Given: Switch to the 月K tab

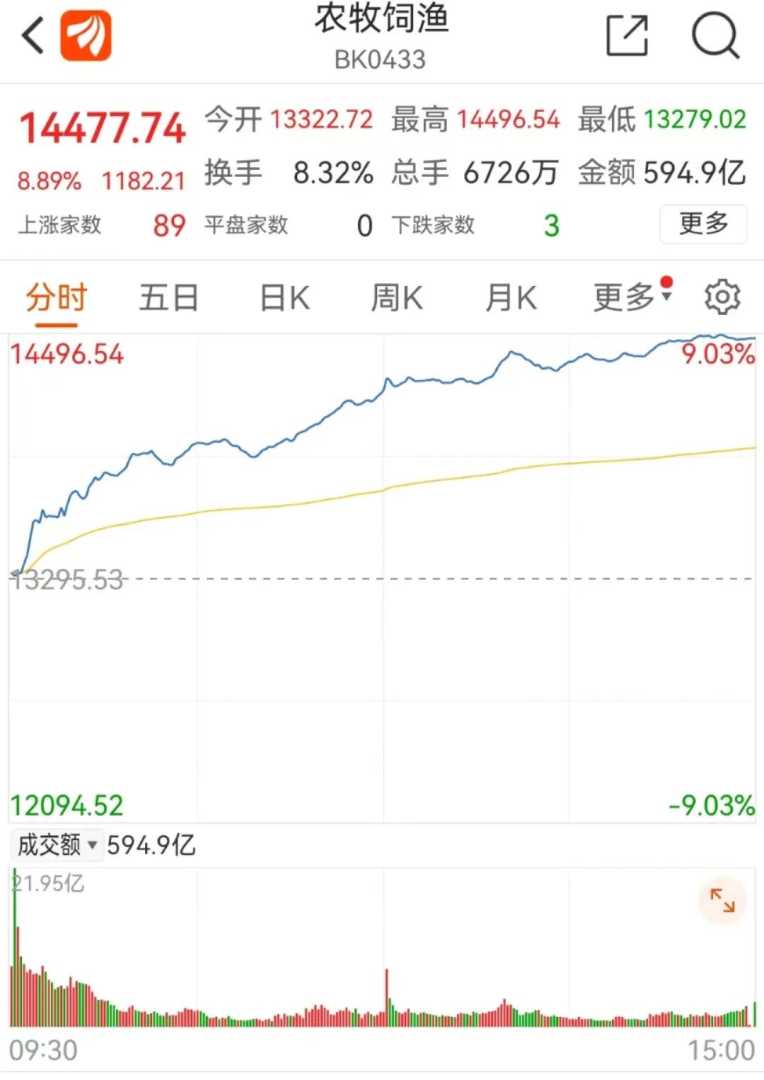Looking at the screenshot, I should (x=511, y=297).
